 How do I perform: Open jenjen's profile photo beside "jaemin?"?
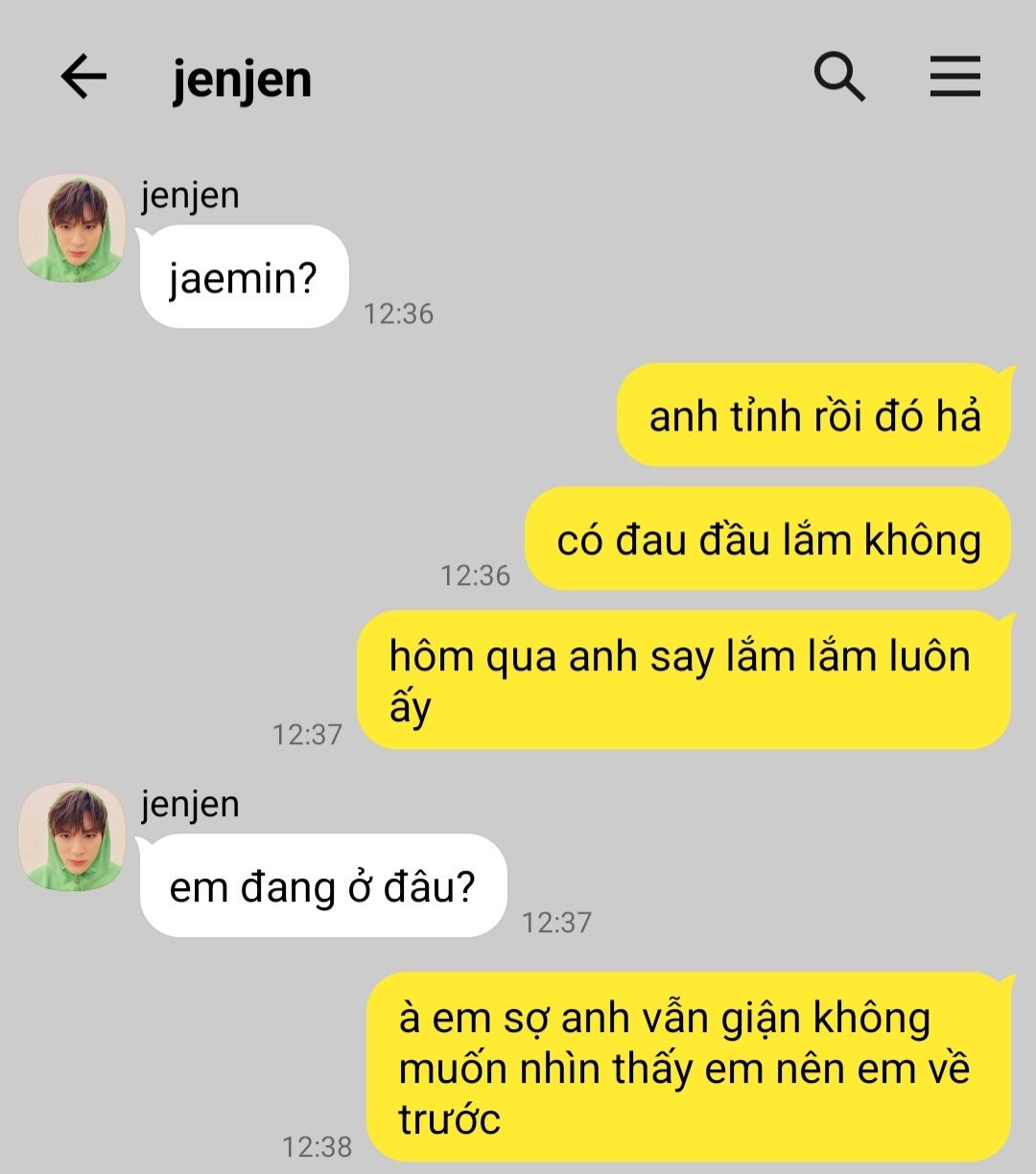click(73, 228)
